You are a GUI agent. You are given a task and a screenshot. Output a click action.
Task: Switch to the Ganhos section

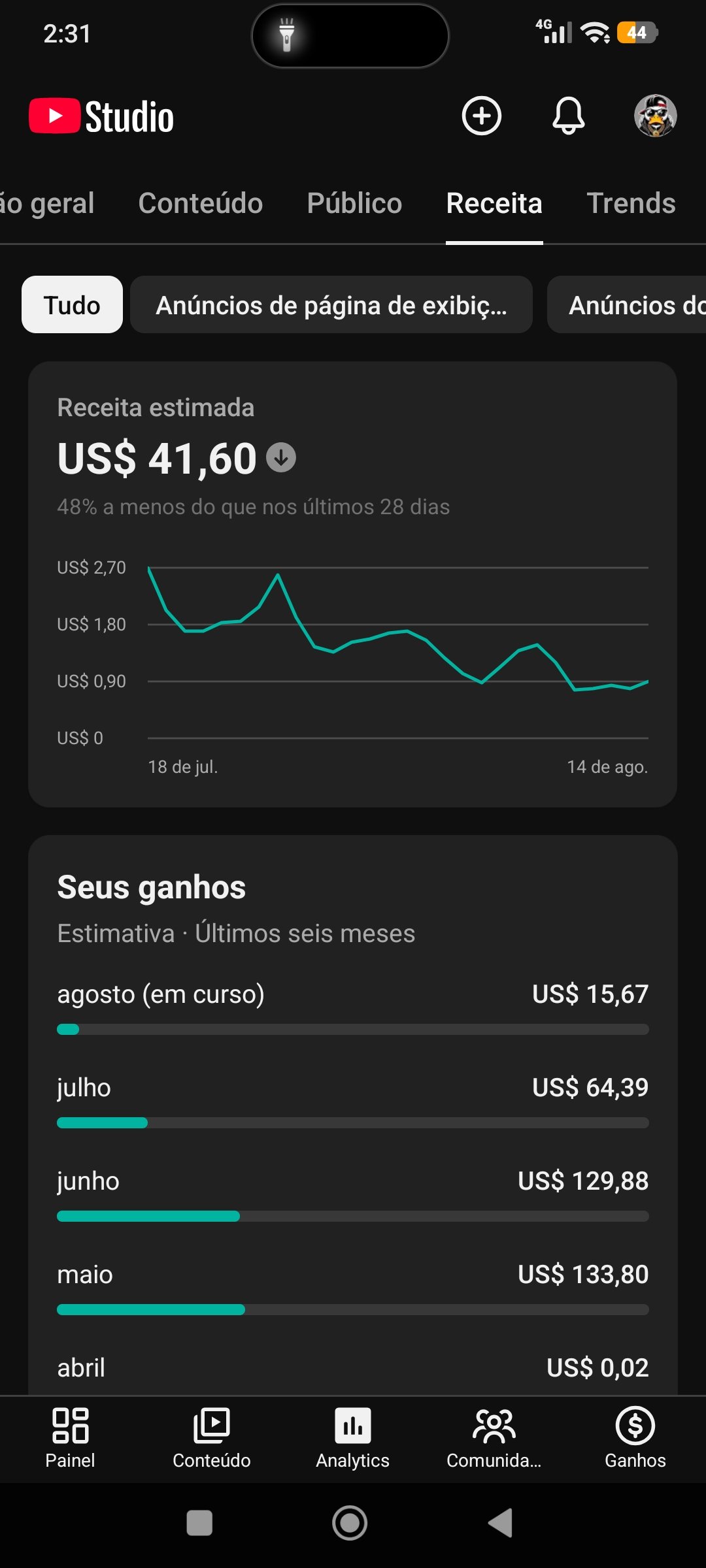click(635, 1439)
